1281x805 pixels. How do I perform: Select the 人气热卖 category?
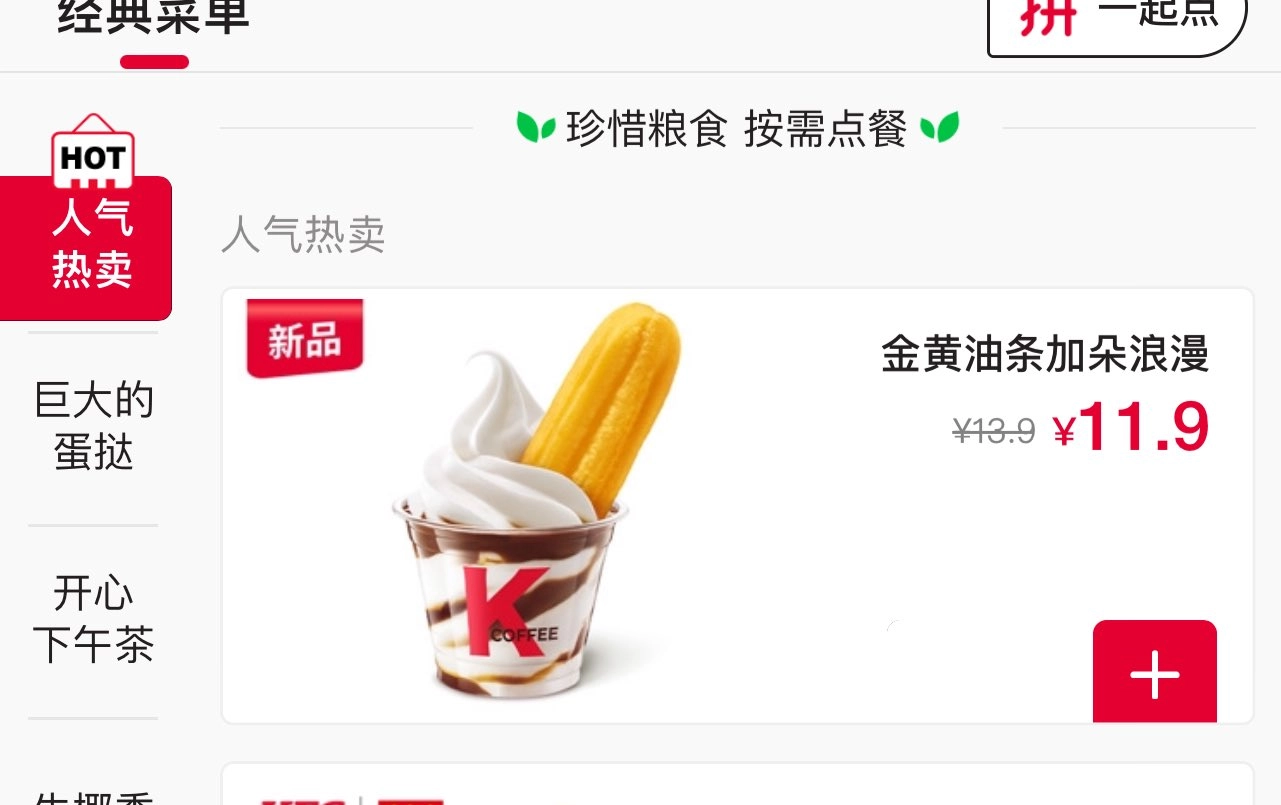pyautogui.click(x=91, y=245)
